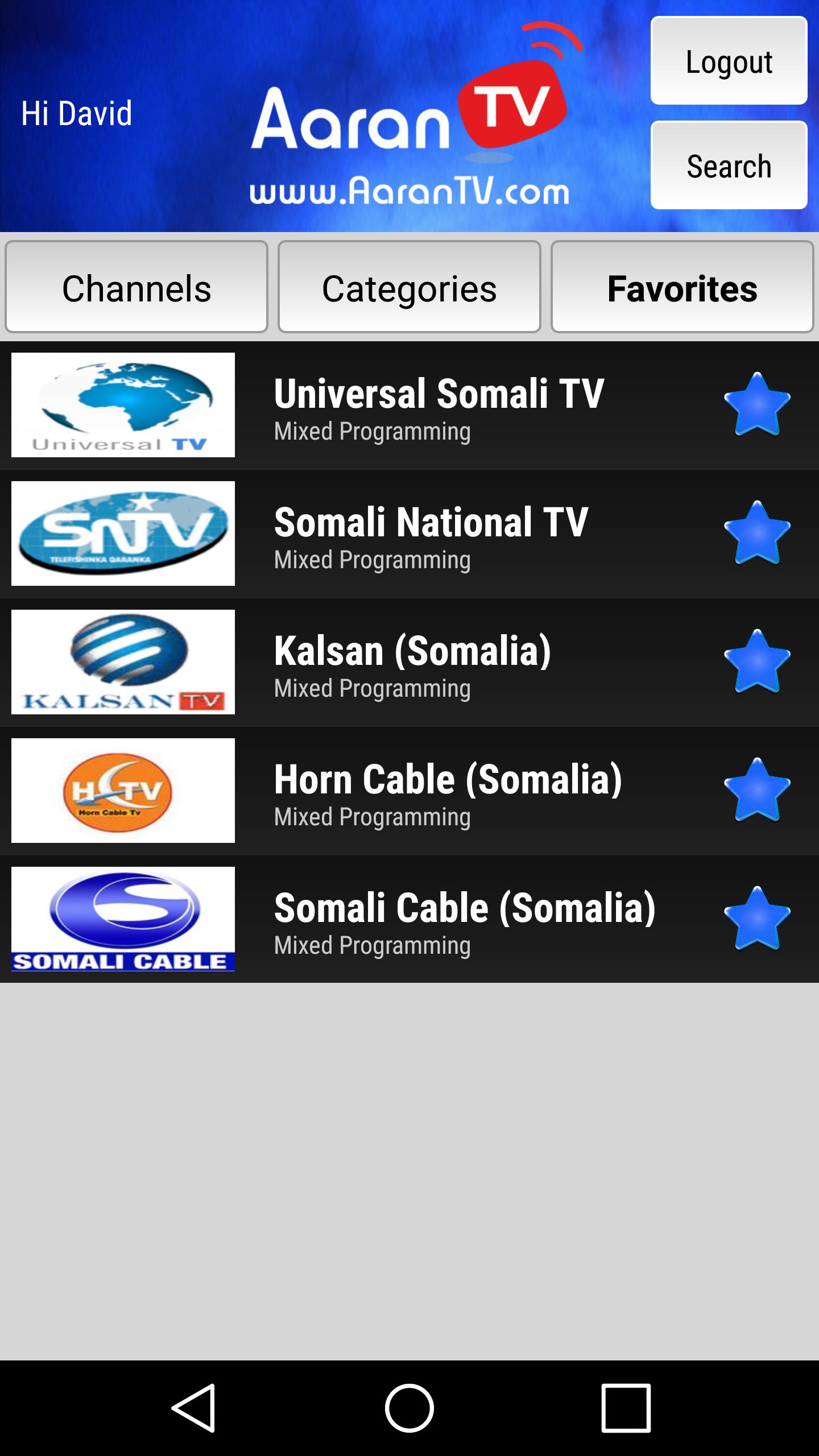Viewport: 819px width, 1456px height.
Task: Open the Somali Cable (Somalia) channel
Action: [464, 919]
